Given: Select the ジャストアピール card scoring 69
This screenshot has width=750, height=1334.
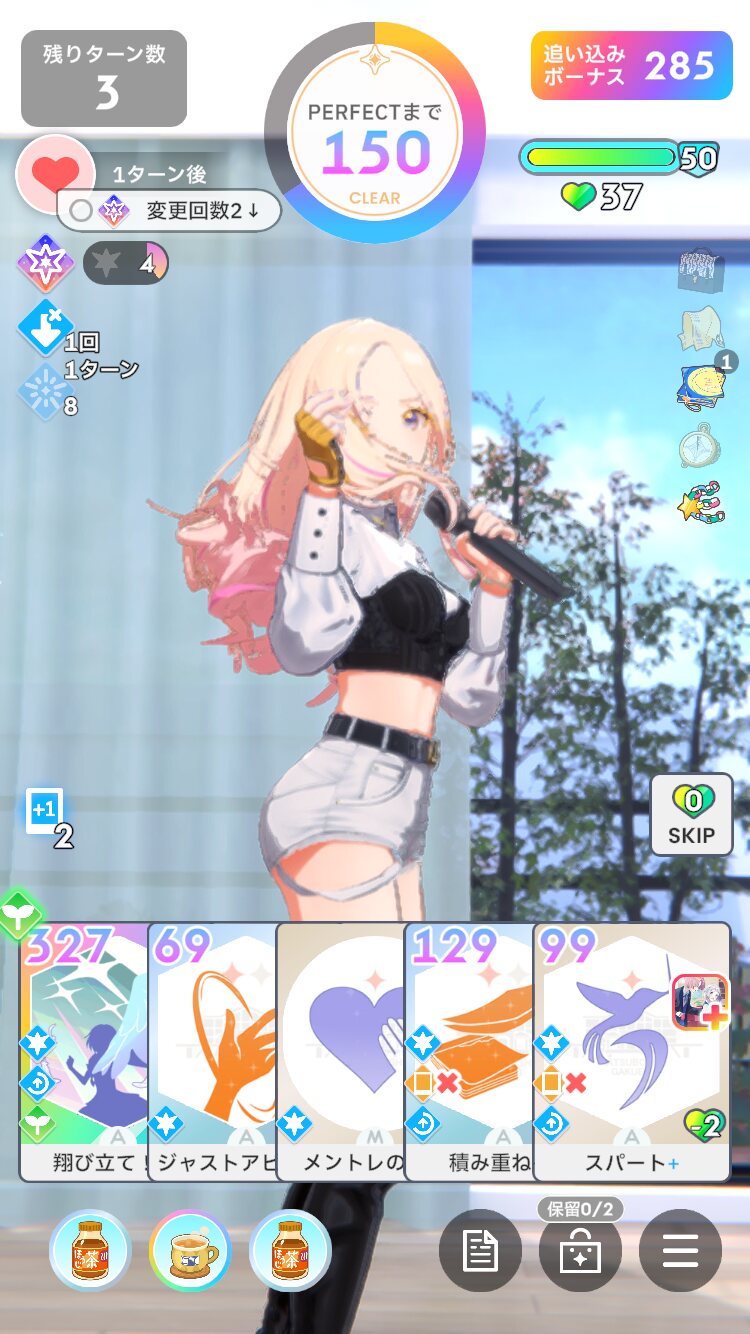Looking at the screenshot, I should coord(212,1052).
